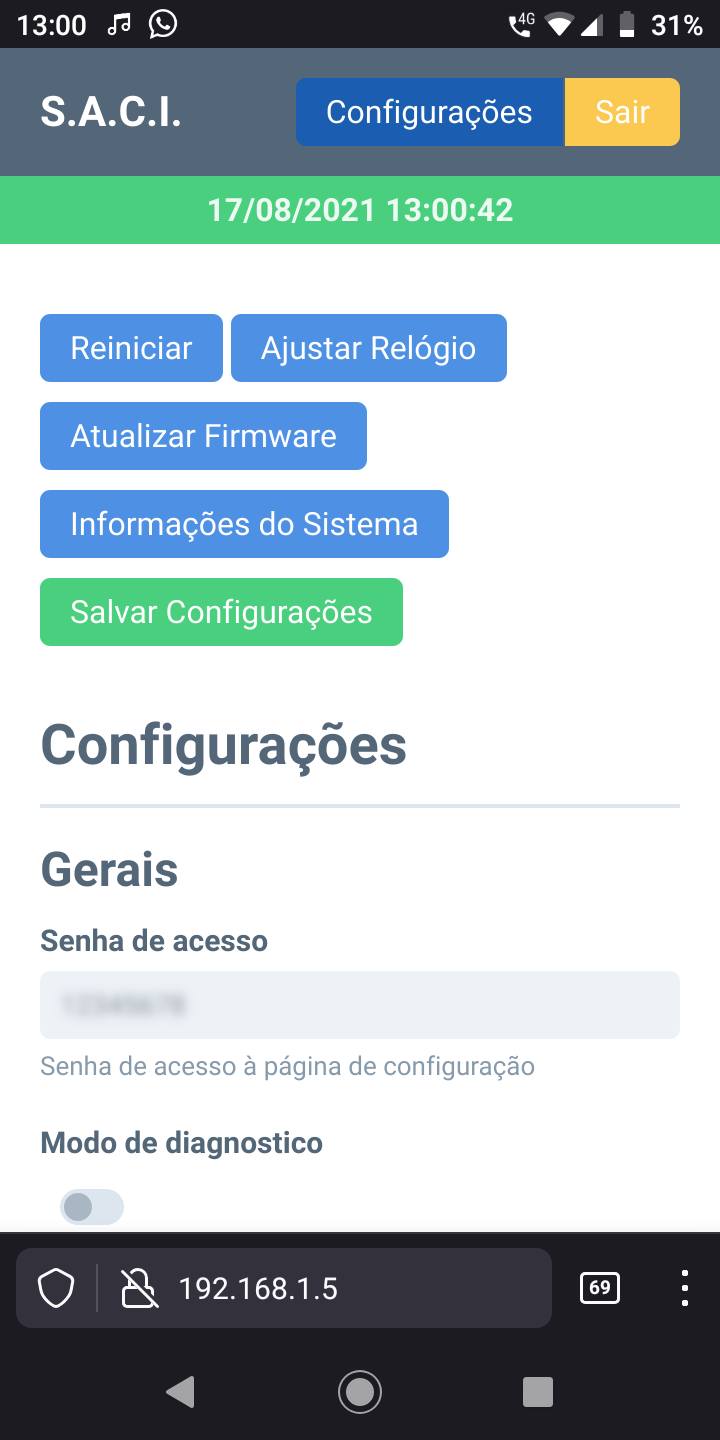Open the browser overflow menu
720x1440 pixels.
pos(684,1288)
